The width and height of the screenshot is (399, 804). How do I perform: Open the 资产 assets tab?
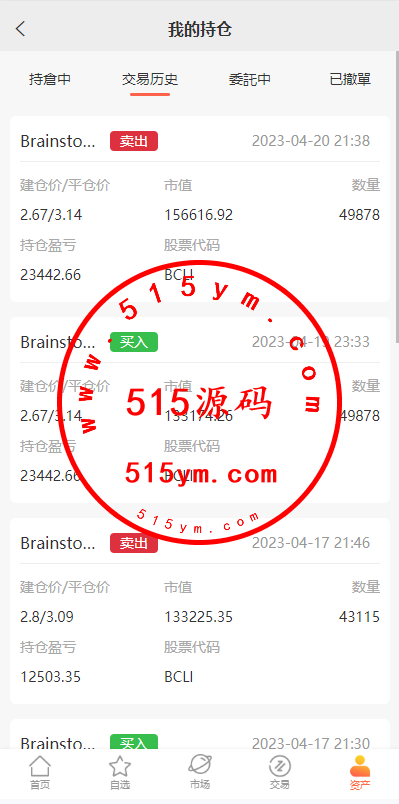pyautogui.click(x=360, y=773)
